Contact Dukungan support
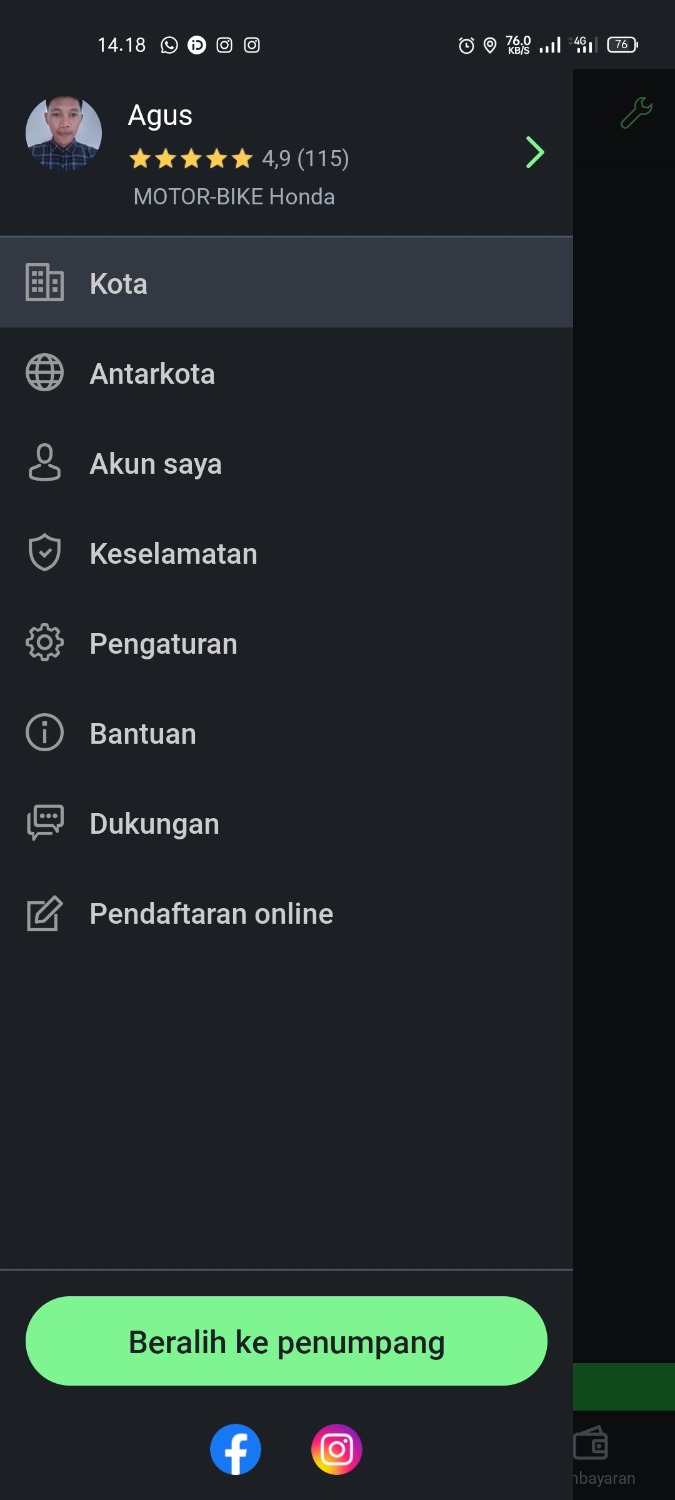 click(154, 824)
